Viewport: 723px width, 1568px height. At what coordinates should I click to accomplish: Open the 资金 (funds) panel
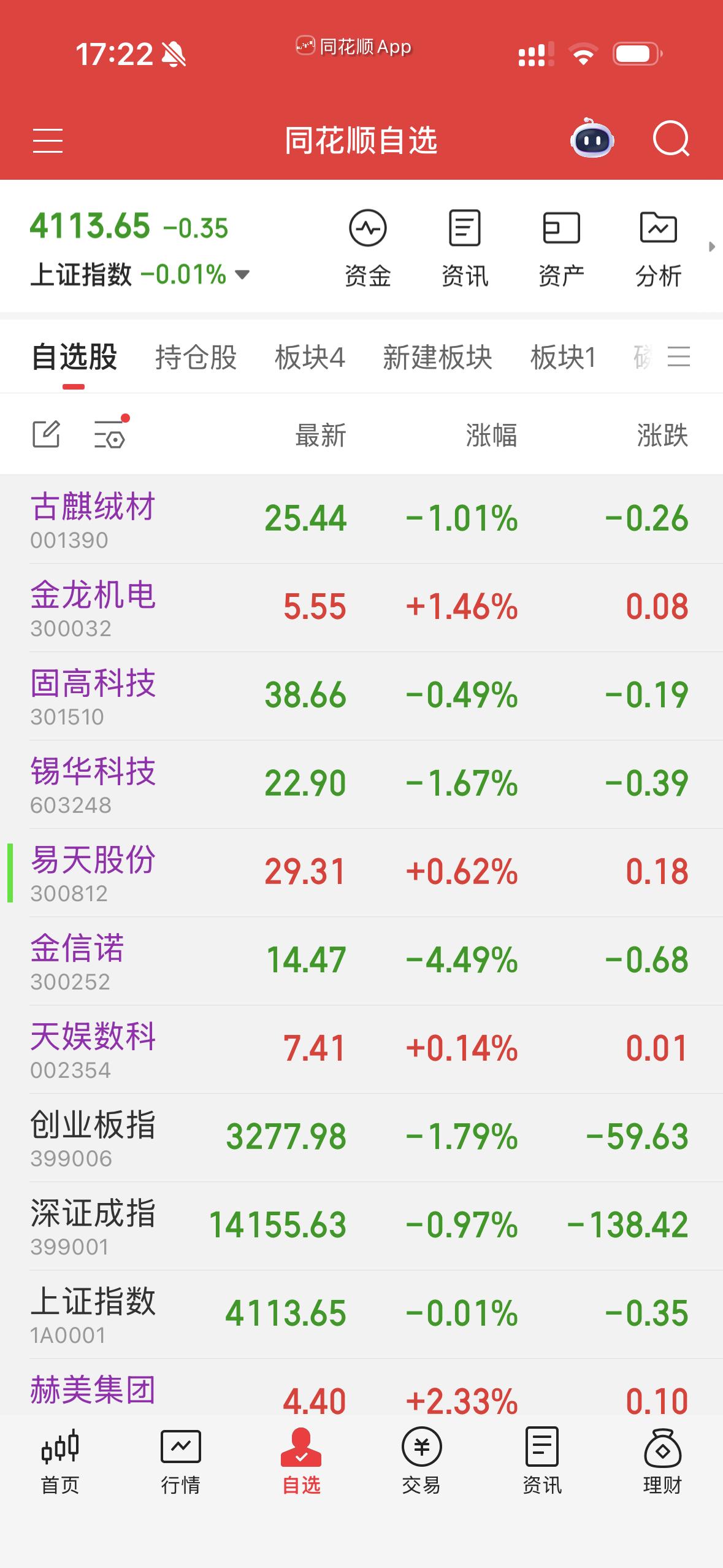pos(368,245)
